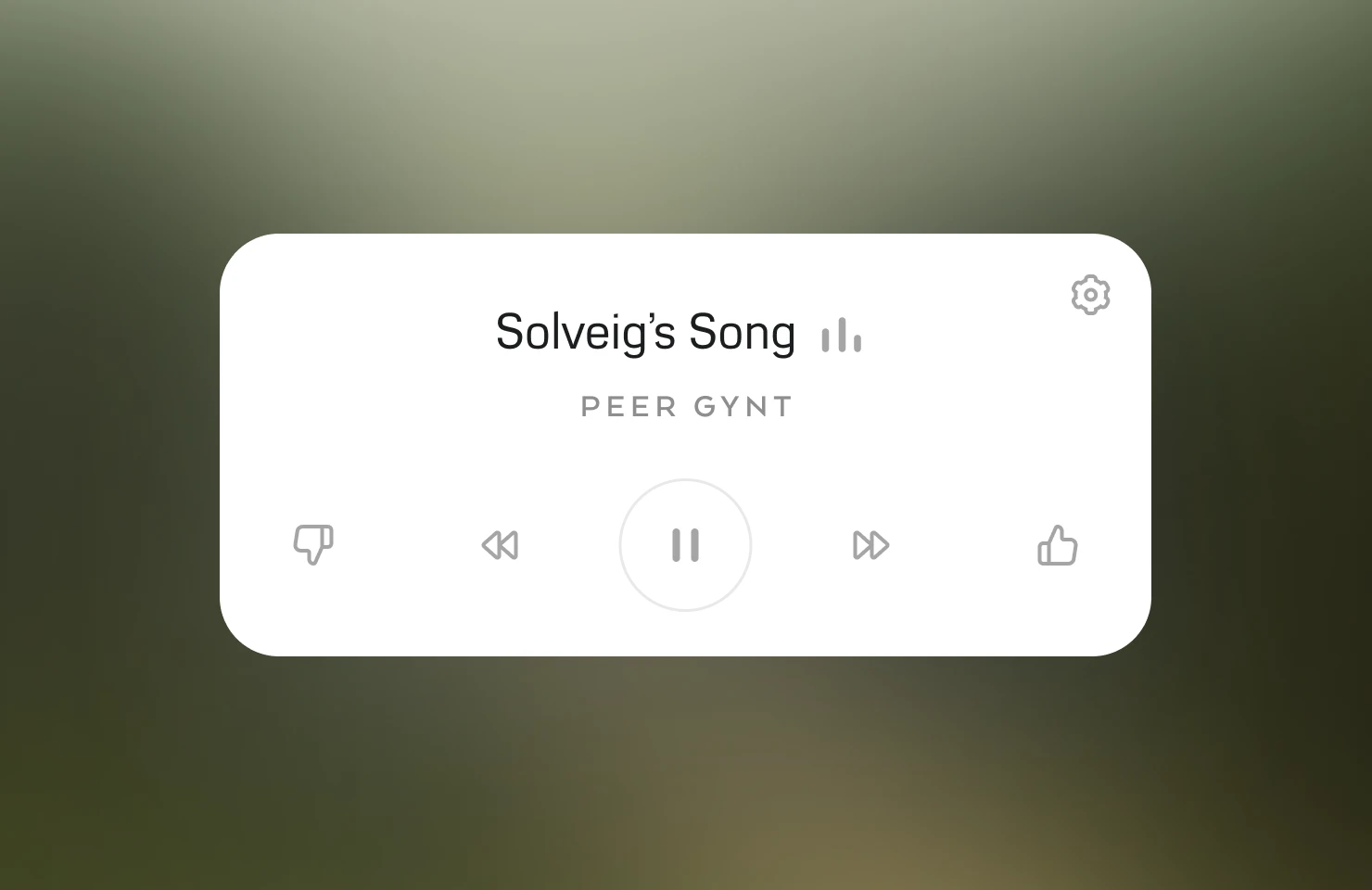The height and width of the screenshot is (890, 1372).
Task: Rewind to the previous track
Action: point(501,545)
